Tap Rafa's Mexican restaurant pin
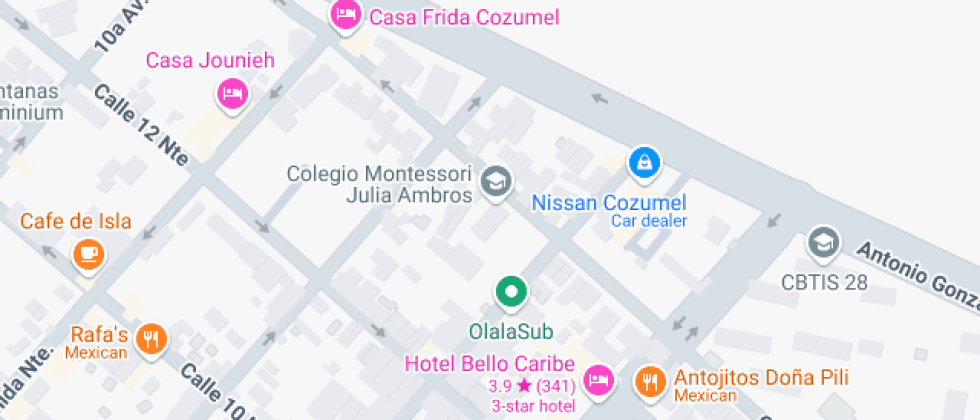 [x=151, y=338]
